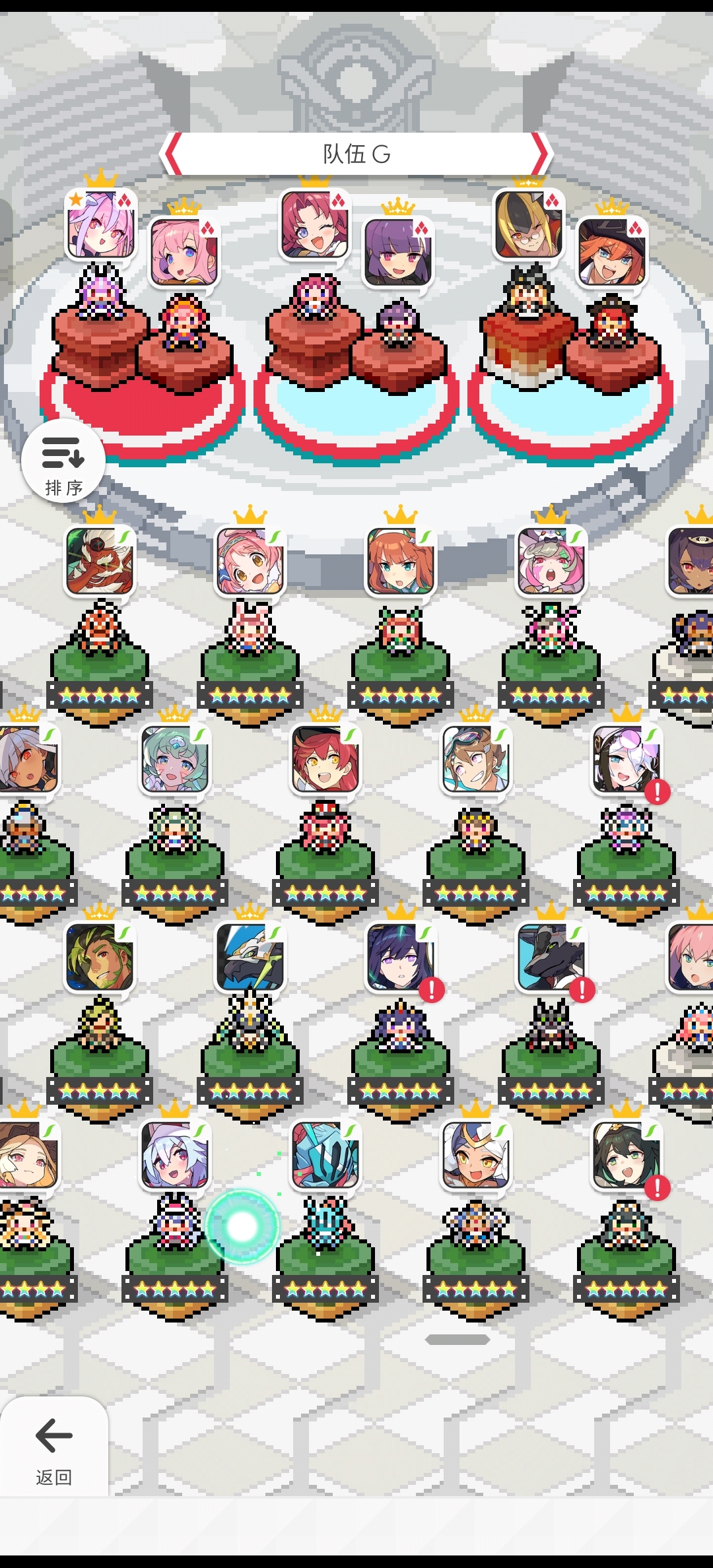
Task: Pick the hero wearing goggles on head
Action: click(476, 759)
